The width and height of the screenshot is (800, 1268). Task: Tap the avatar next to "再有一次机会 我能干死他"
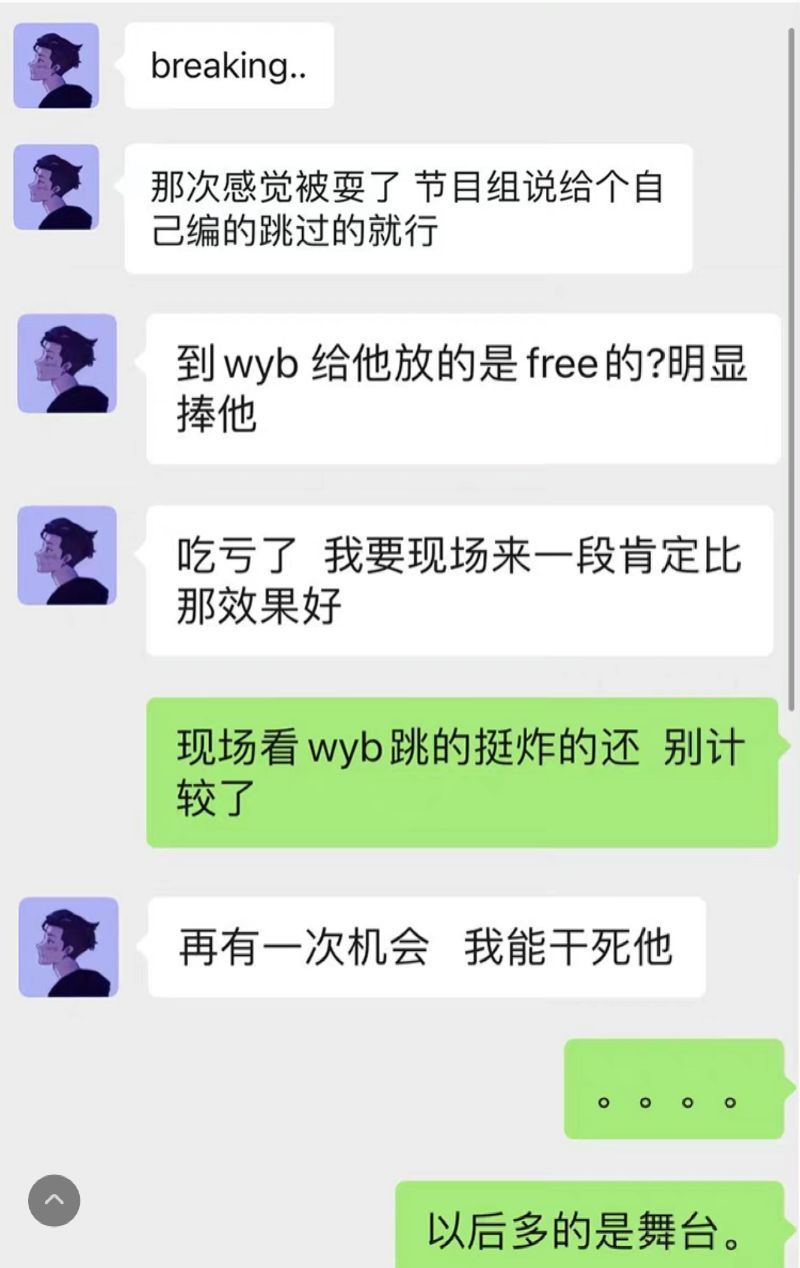pyautogui.click(x=68, y=946)
